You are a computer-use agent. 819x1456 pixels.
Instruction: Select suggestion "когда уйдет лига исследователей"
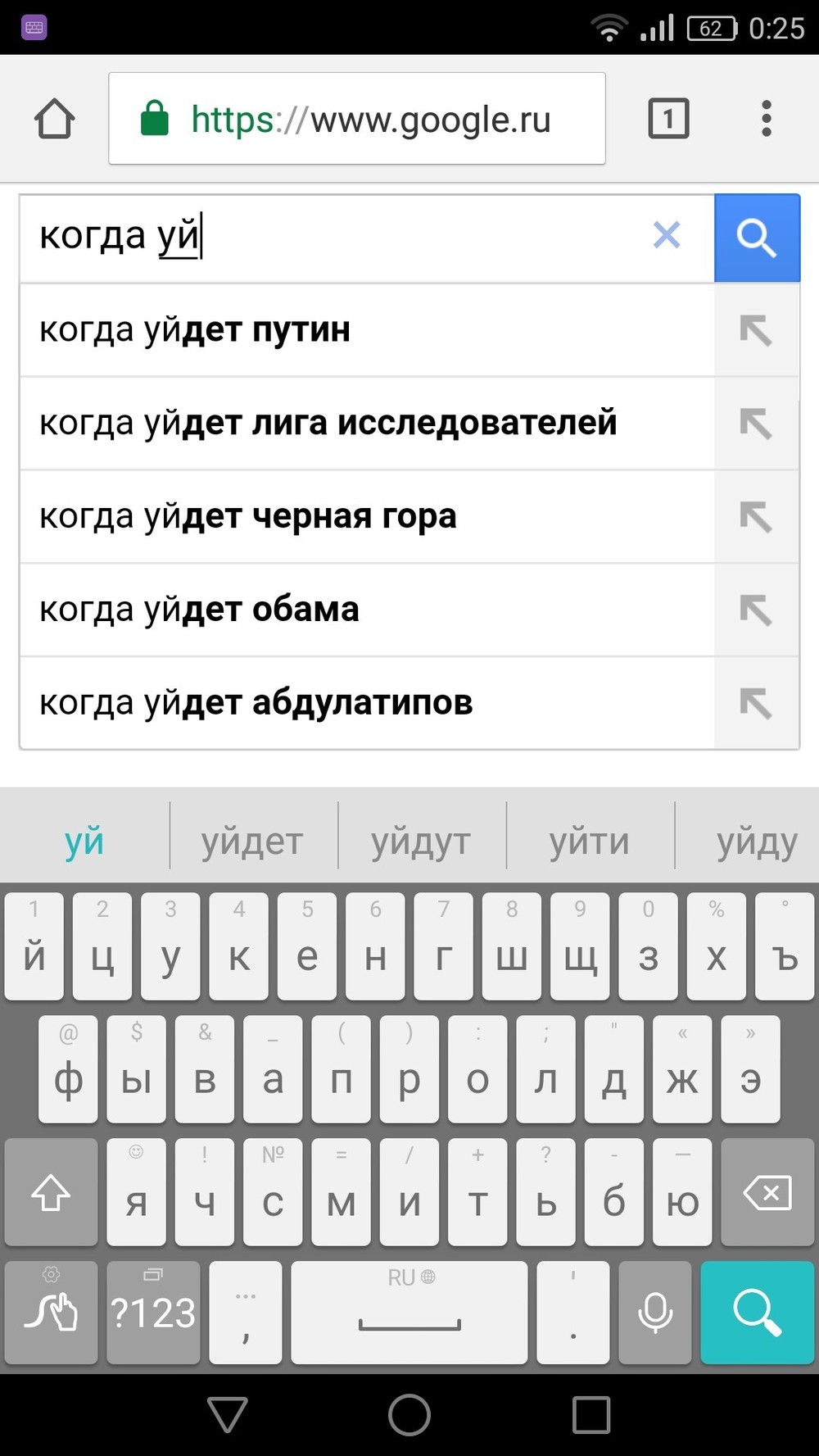(328, 424)
